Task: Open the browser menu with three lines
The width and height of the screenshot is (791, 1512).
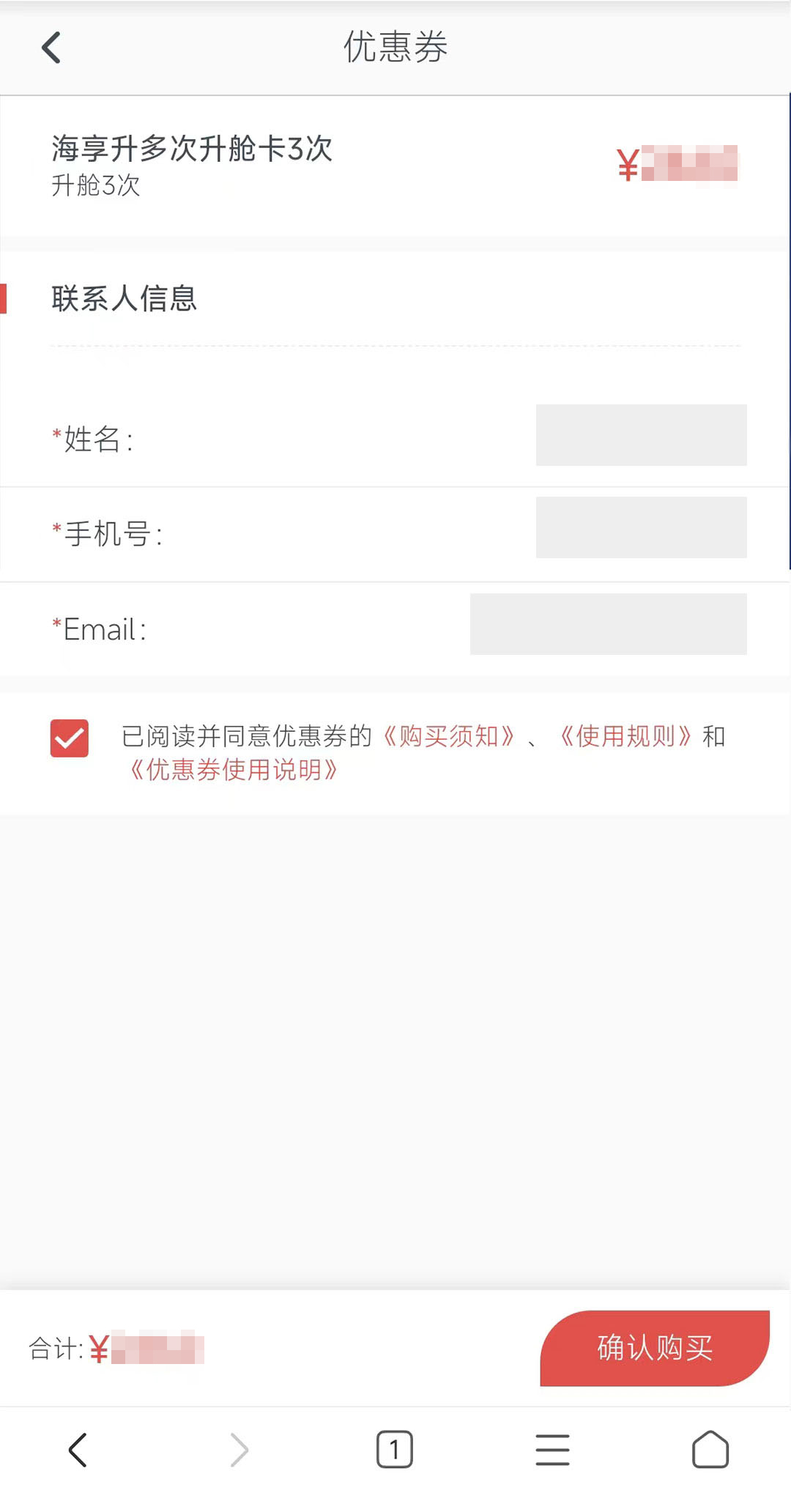Action: point(552,1450)
